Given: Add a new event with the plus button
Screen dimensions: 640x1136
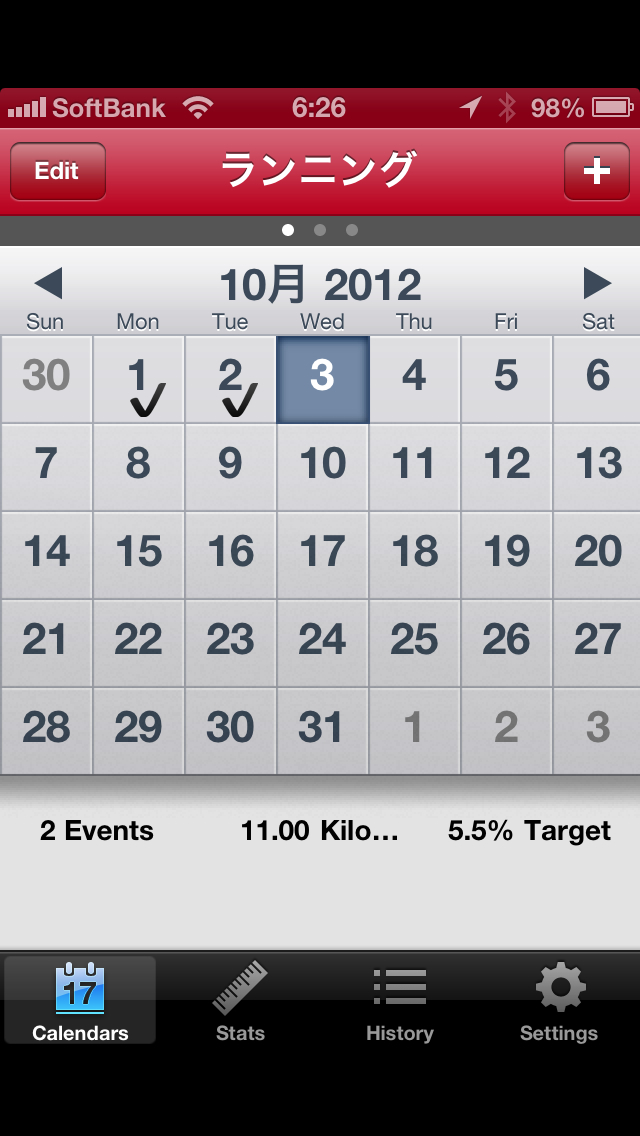Looking at the screenshot, I should click(x=596, y=171).
